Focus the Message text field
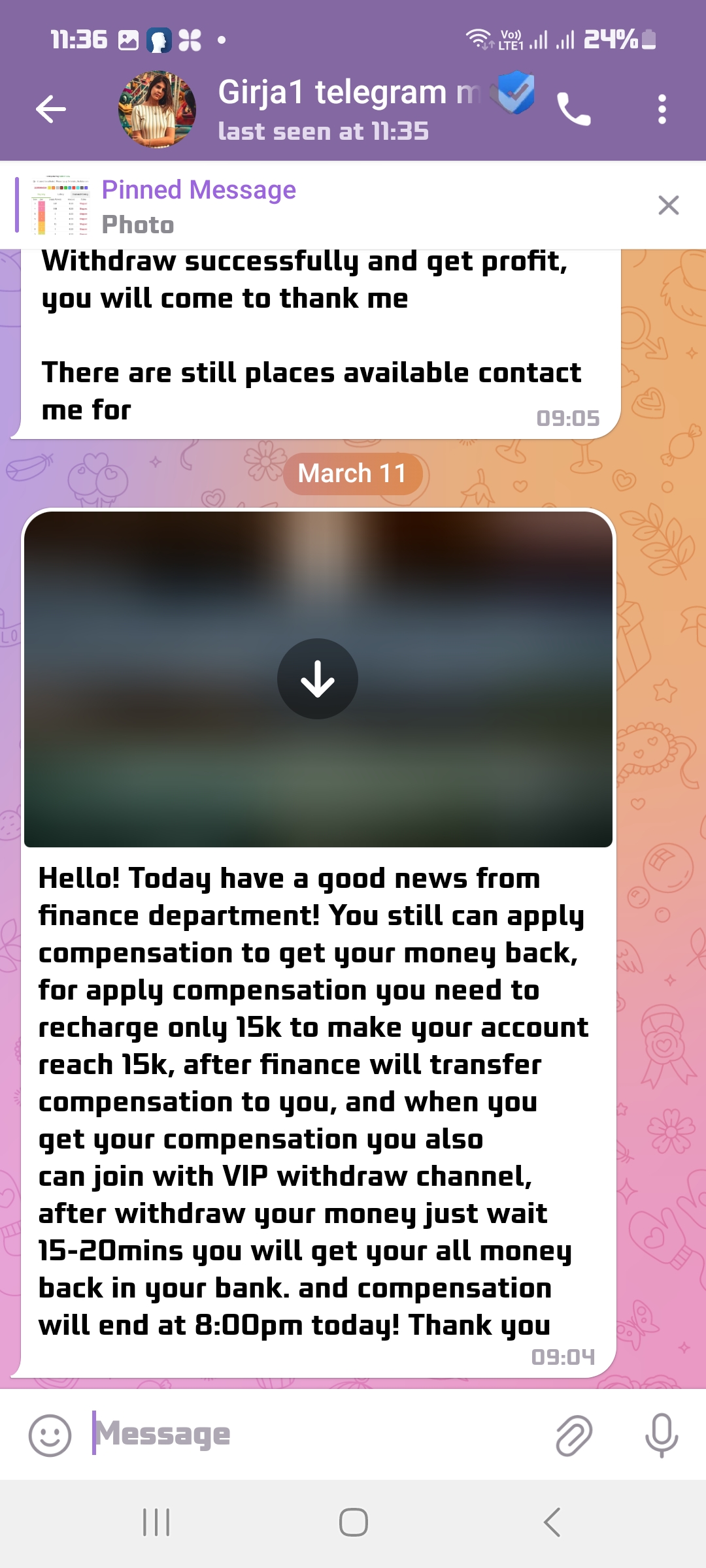Viewport: 706px width, 1568px height. [x=314, y=1434]
